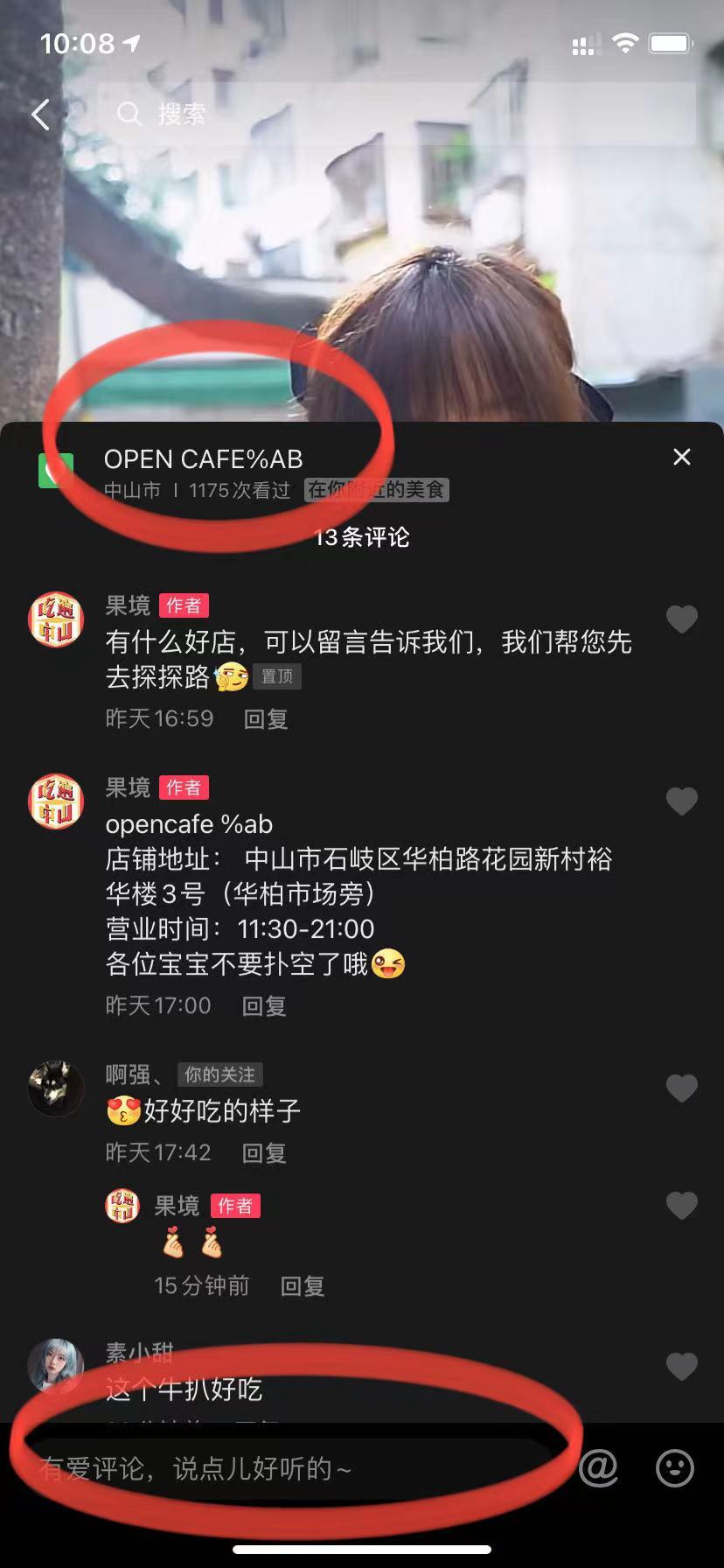Tap the 有爱评论 comment input field

[289, 1468]
